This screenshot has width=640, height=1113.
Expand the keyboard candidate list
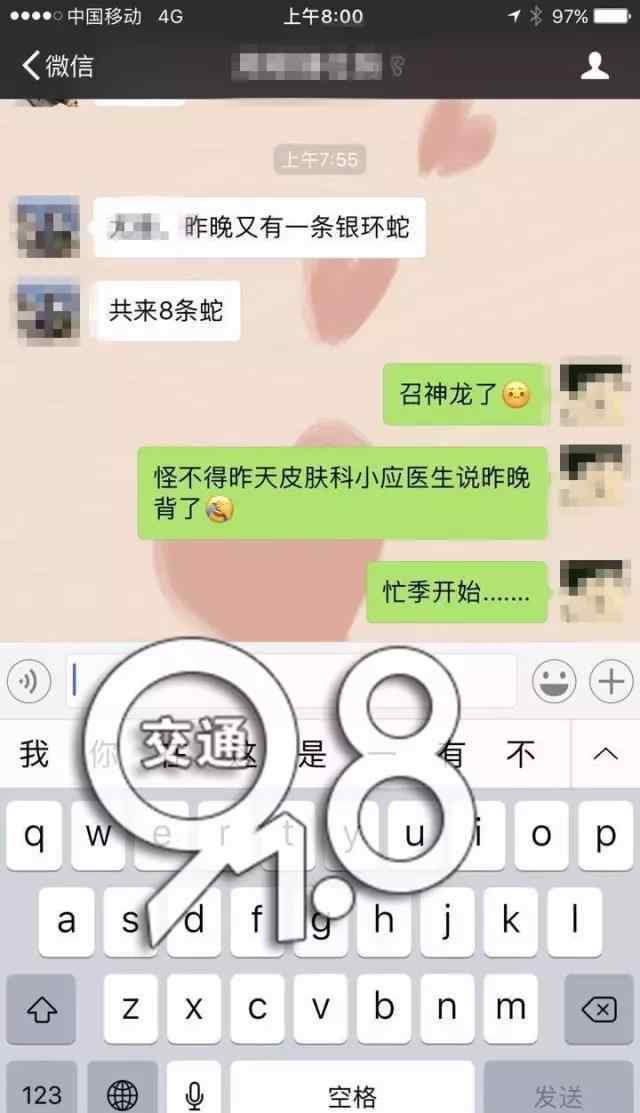(x=605, y=754)
